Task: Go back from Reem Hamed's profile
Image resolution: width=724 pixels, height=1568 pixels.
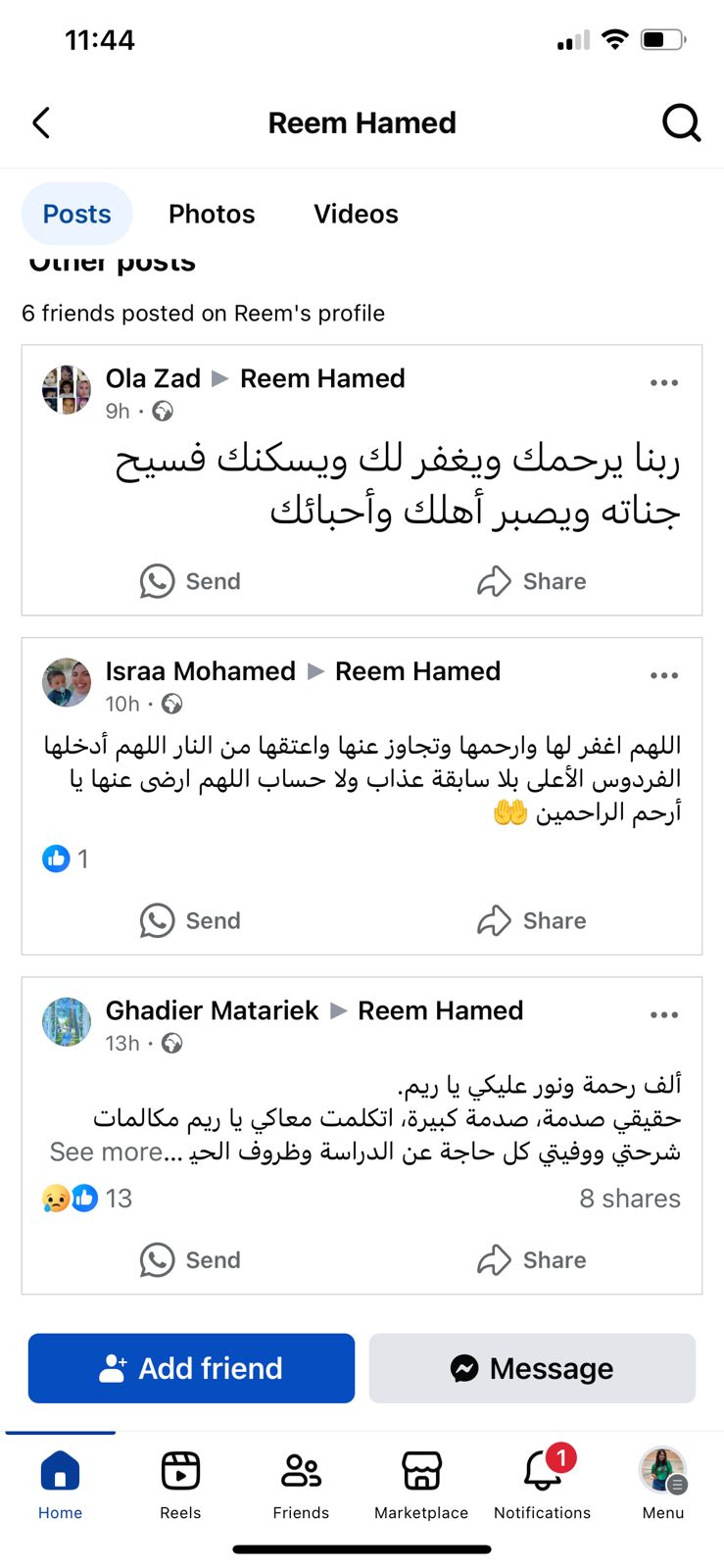Action: (x=41, y=123)
